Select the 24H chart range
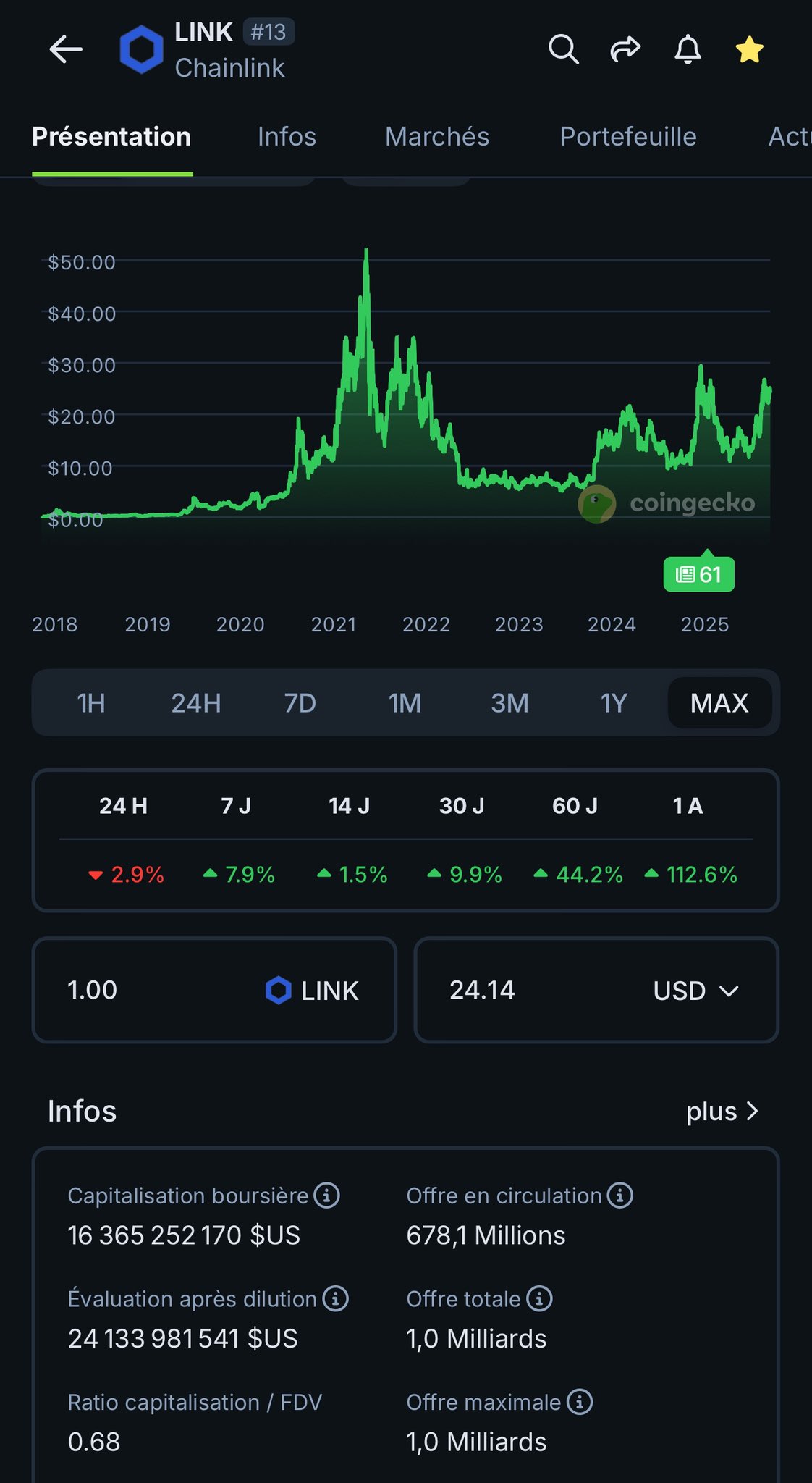Image resolution: width=812 pixels, height=1483 pixels. pos(196,703)
